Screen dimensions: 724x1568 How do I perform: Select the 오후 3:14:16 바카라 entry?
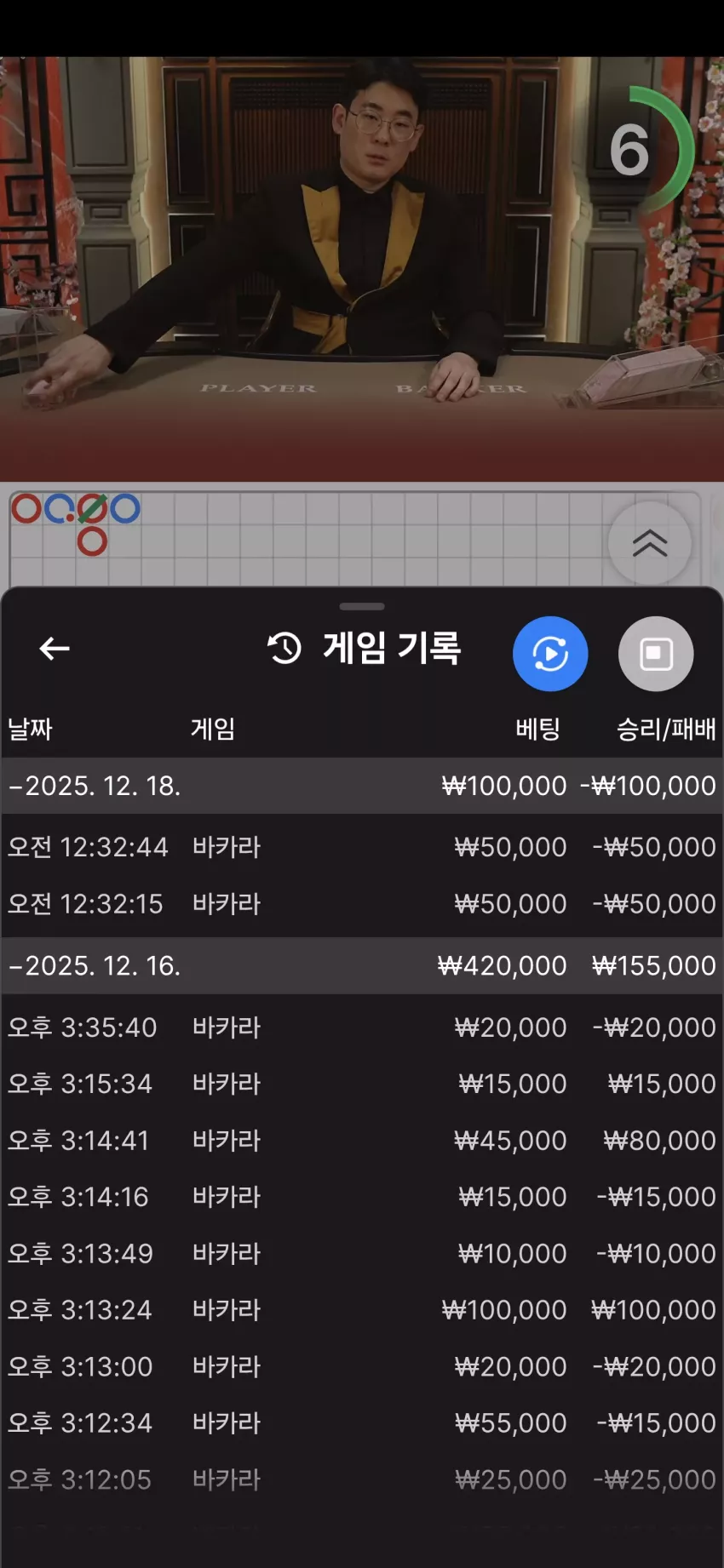point(362,1197)
